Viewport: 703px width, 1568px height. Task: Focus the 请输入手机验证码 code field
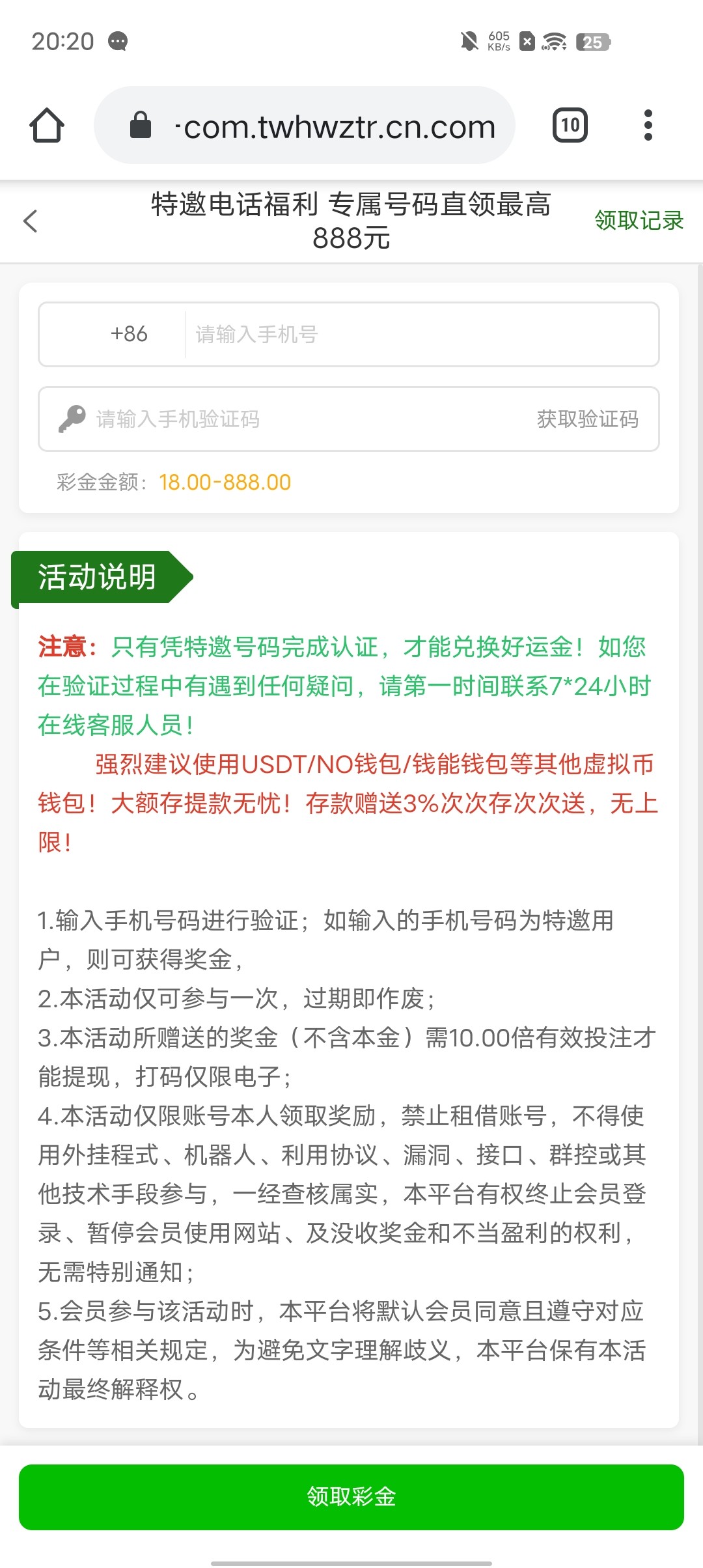point(293,419)
